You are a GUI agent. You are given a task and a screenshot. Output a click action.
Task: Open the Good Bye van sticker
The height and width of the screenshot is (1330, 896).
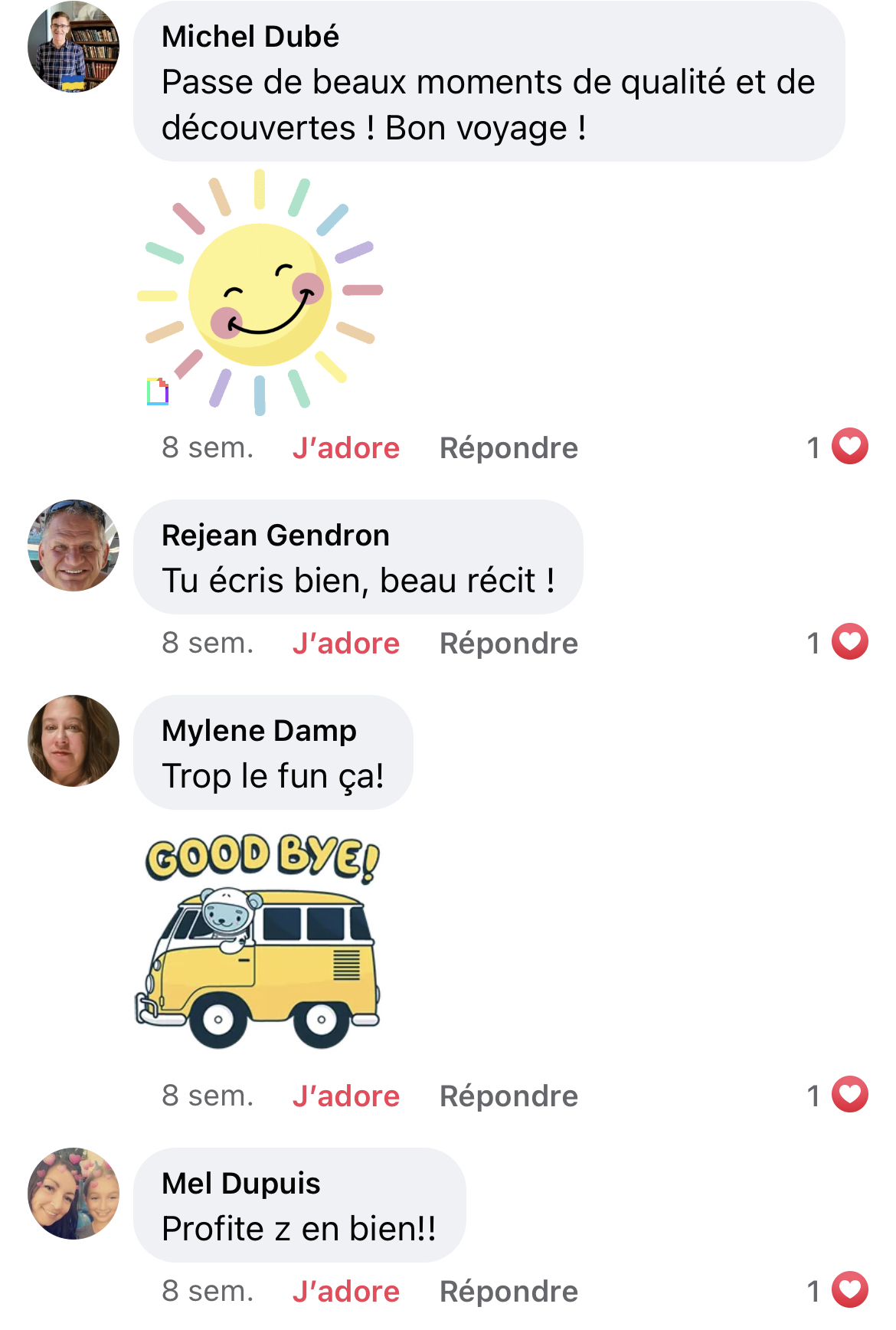tap(260, 942)
